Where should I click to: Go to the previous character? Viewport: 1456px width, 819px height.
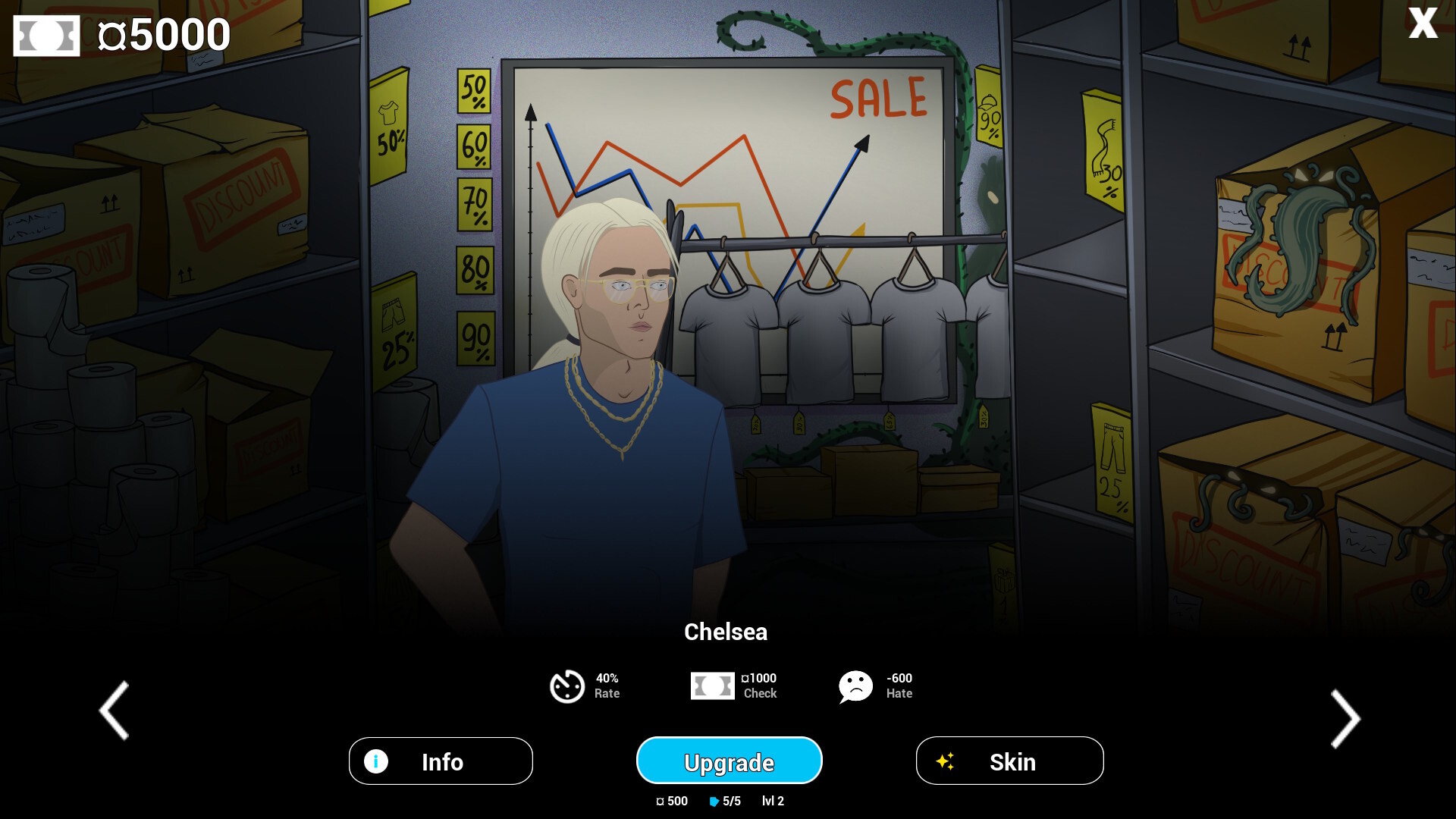point(115,710)
